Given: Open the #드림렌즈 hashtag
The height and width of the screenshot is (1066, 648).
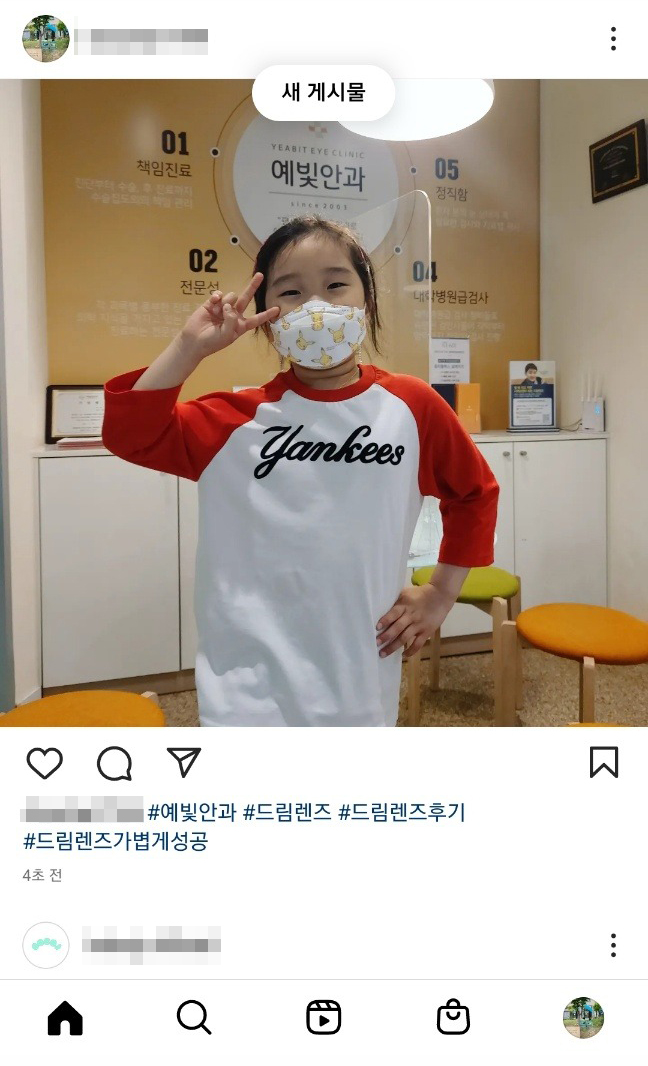Looking at the screenshot, I should click(x=287, y=812).
